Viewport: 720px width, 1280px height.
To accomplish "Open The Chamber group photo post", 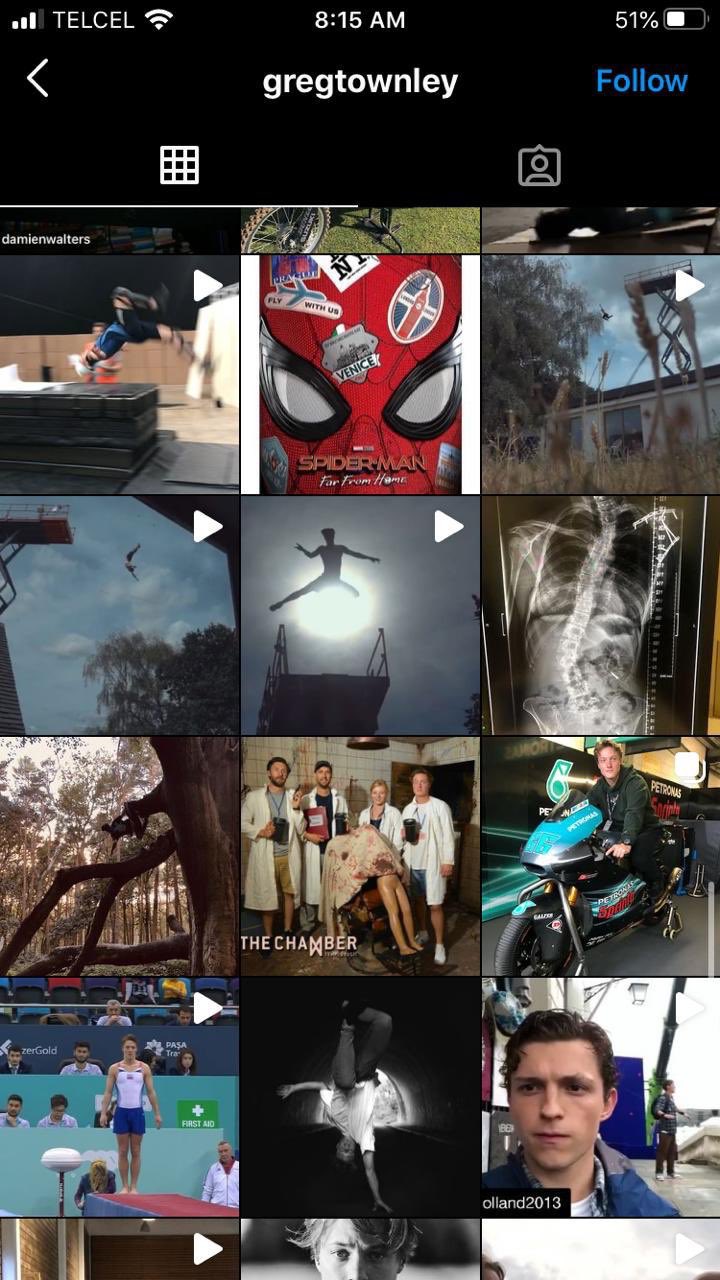I will (360, 856).
